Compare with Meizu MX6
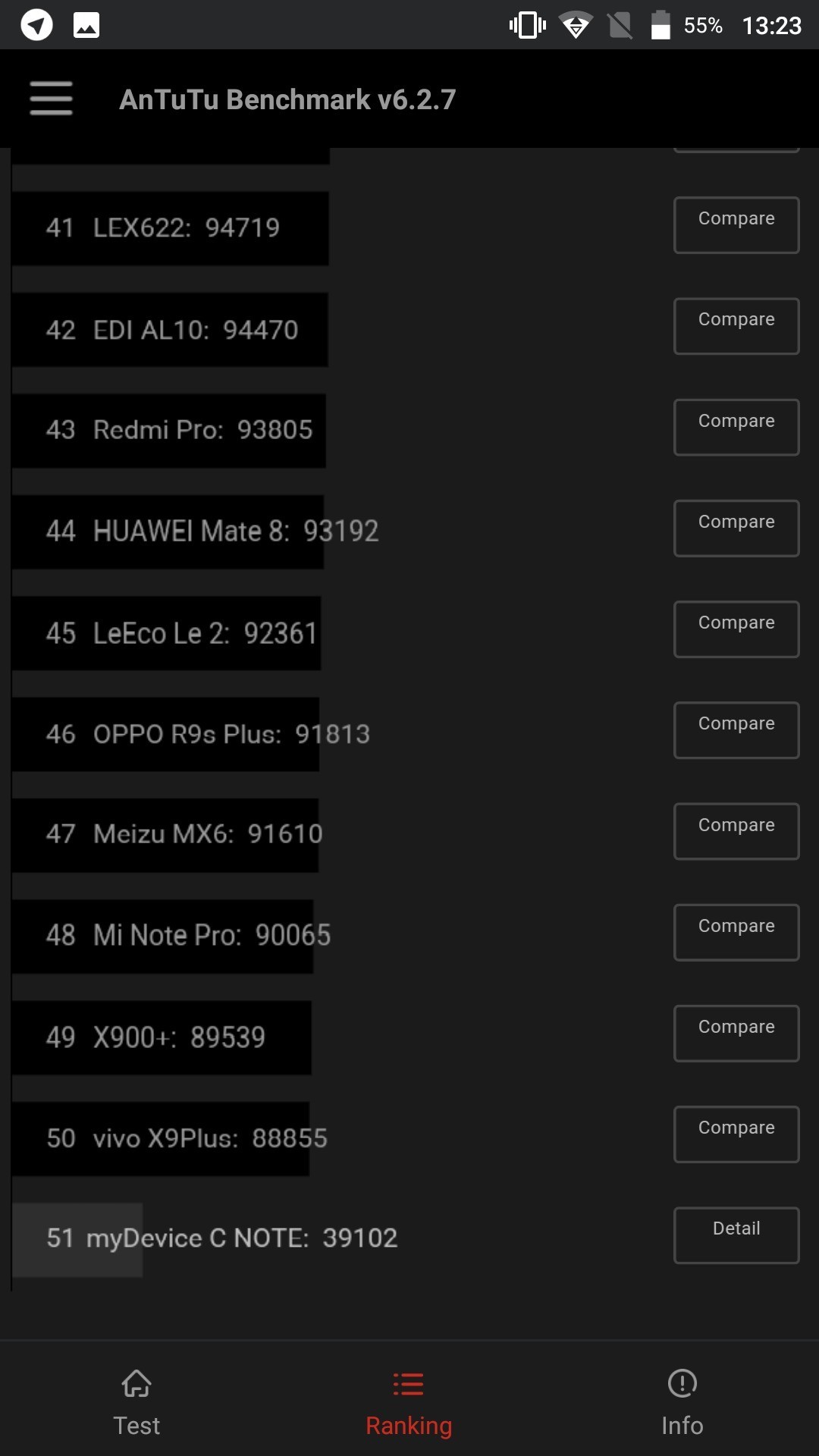This screenshot has width=819, height=1456. coord(736,831)
